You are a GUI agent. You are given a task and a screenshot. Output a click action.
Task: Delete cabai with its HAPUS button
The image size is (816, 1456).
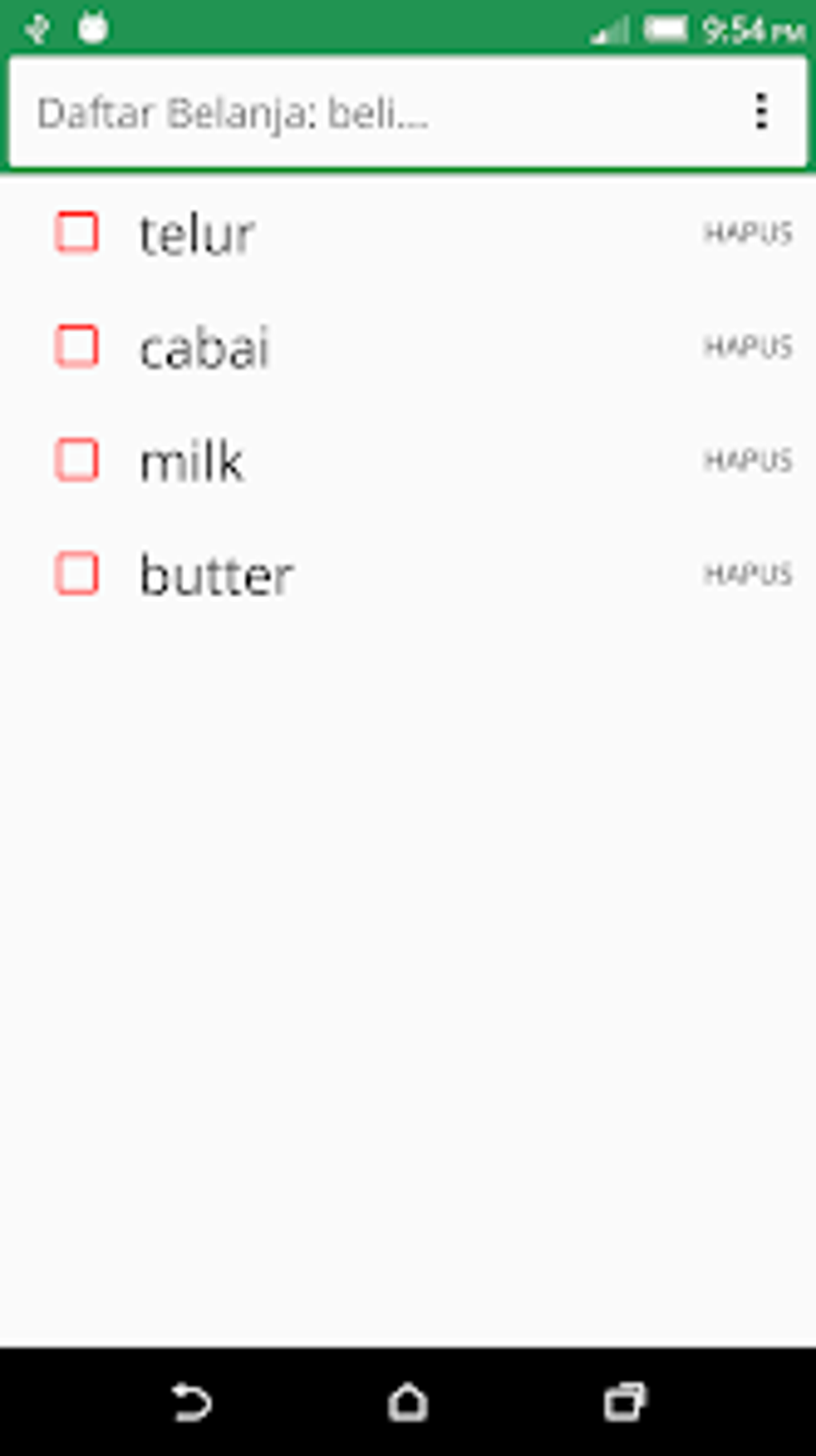click(747, 347)
